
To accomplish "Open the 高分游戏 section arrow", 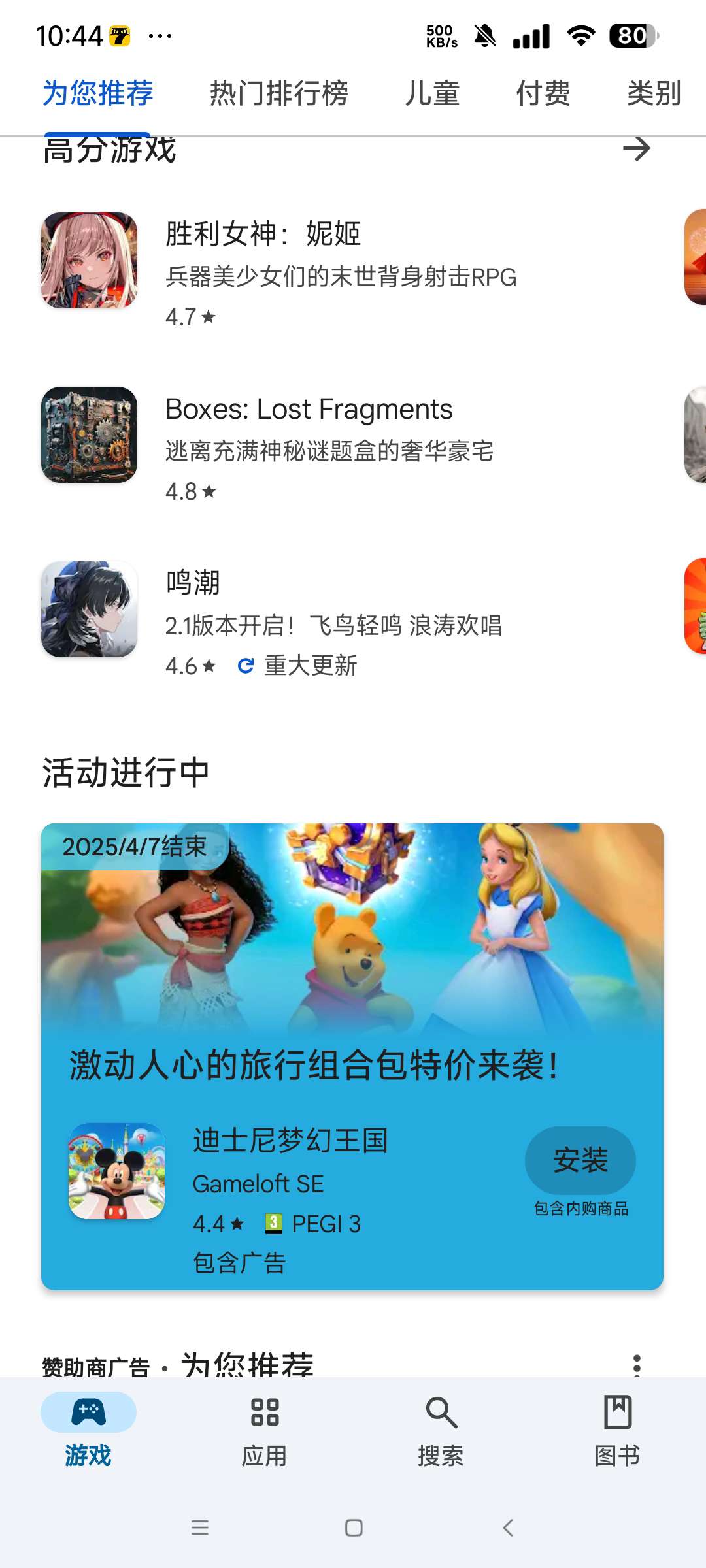I will click(x=636, y=150).
